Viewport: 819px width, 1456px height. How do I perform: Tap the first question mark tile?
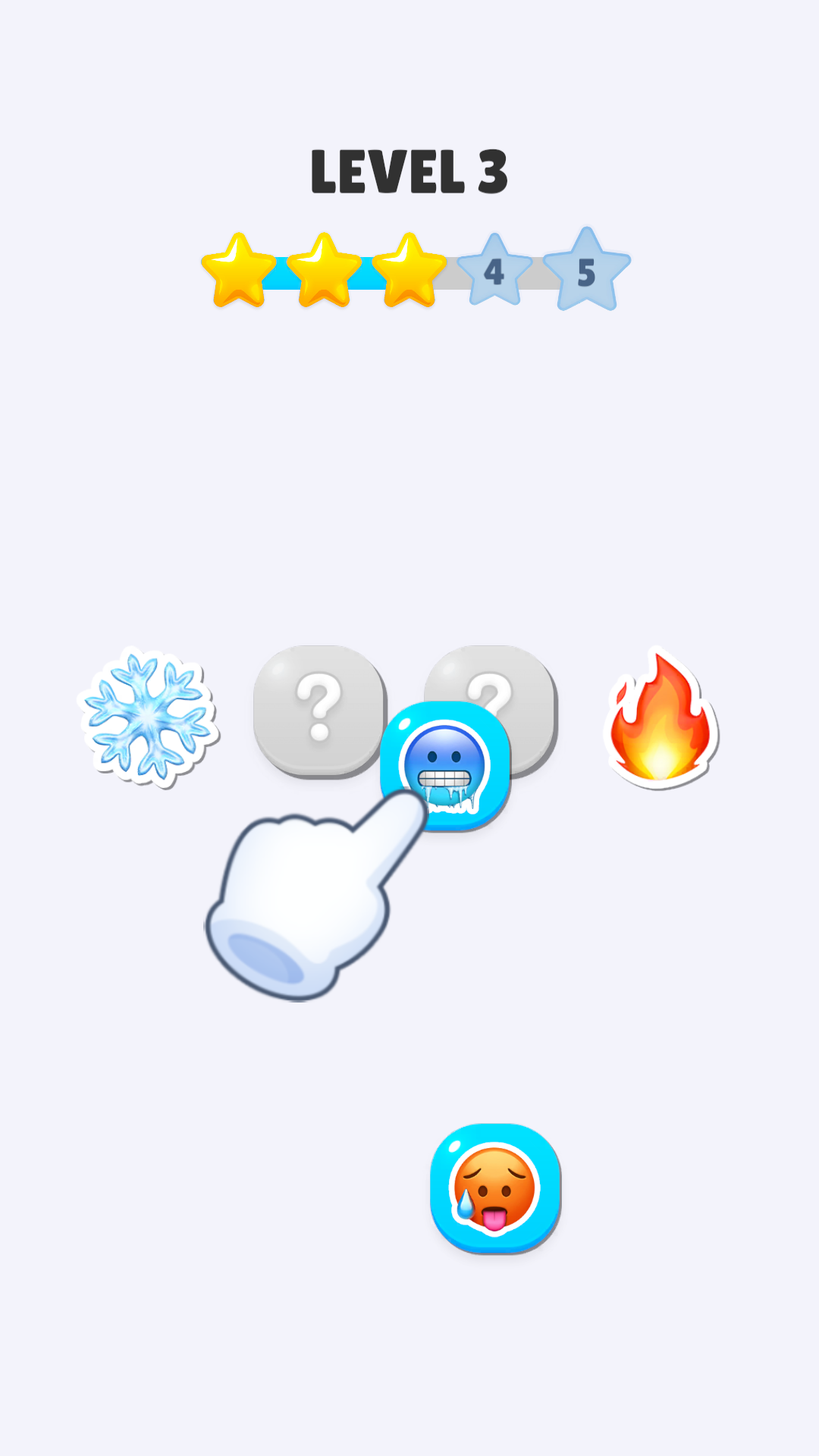pyautogui.click(x=319, y=709)
